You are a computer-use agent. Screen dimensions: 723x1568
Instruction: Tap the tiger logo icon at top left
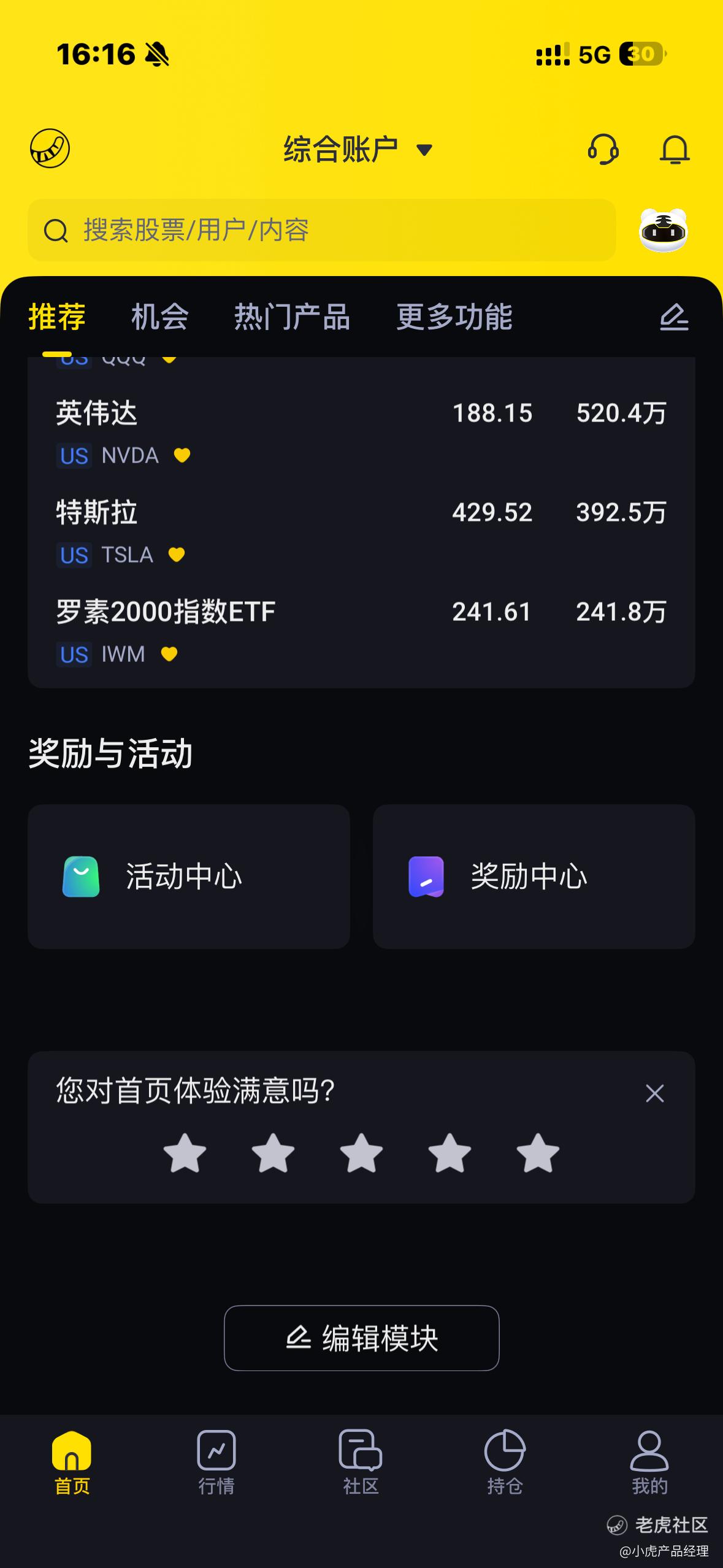click(x=50, y=148)
